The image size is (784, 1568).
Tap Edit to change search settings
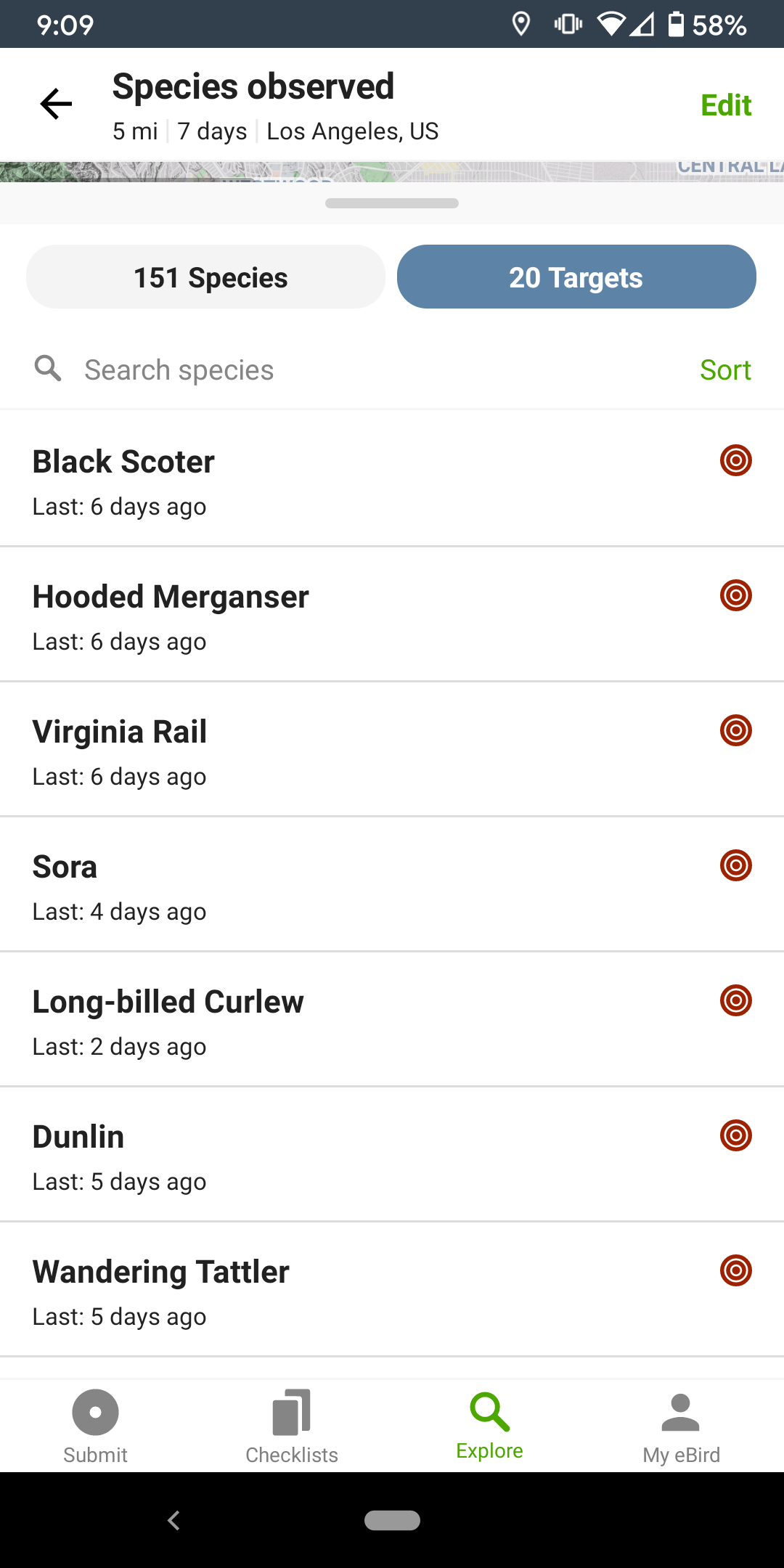[x=725, y=105]
